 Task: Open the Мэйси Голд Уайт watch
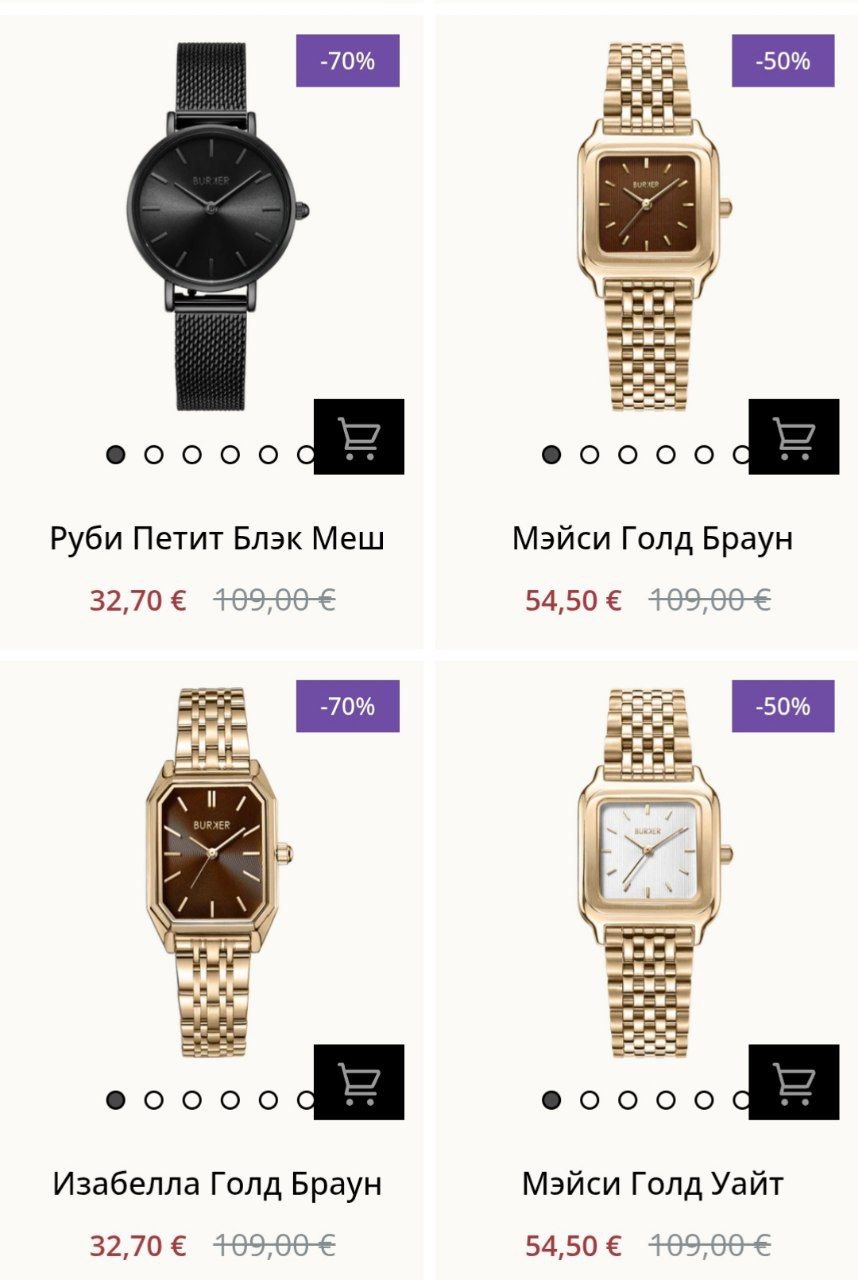tap(652, 1184)
